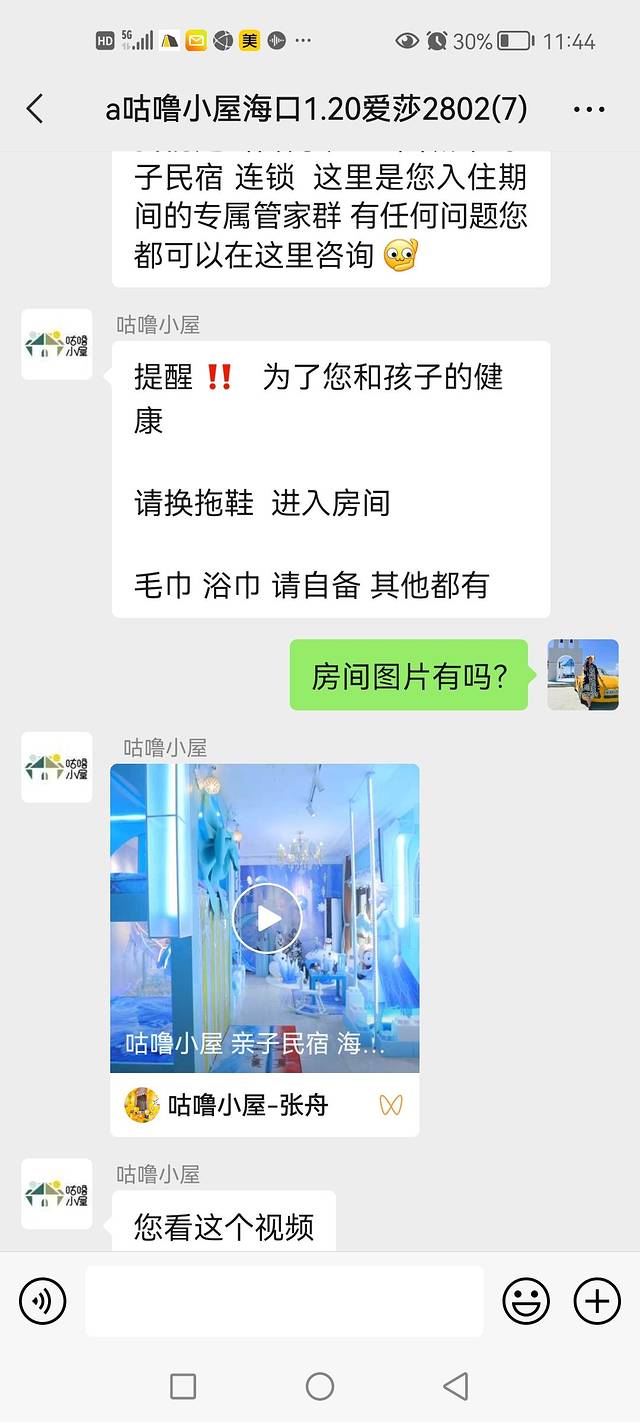The width and height of the screenshot is (640, 1422).
Task: Play the 咕噜小屋 room video
Action: (x=267, y=918)
